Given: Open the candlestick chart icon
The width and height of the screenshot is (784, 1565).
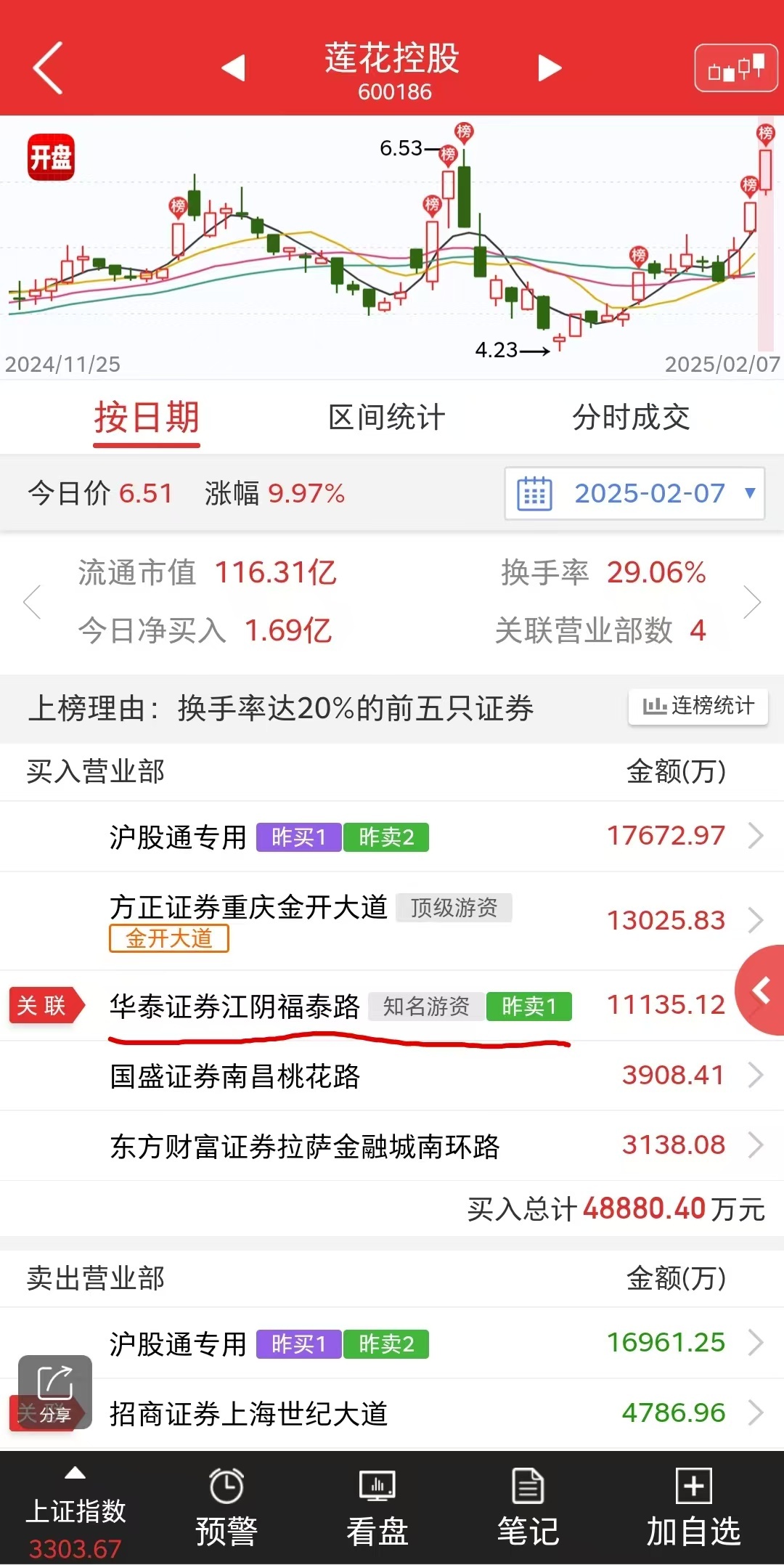Looking at the screenshot, I should [735, 68].
